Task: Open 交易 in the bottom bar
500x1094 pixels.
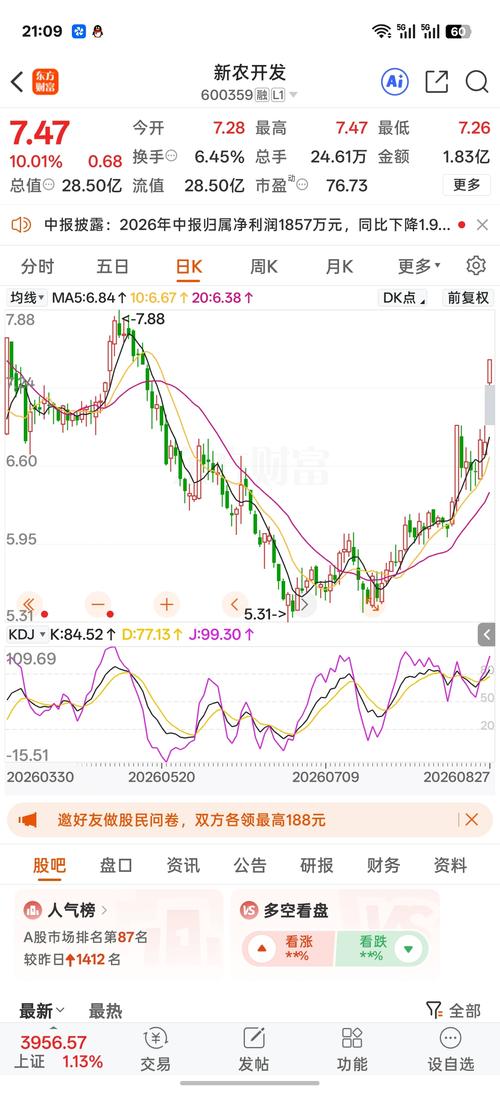Action: 156,1049
